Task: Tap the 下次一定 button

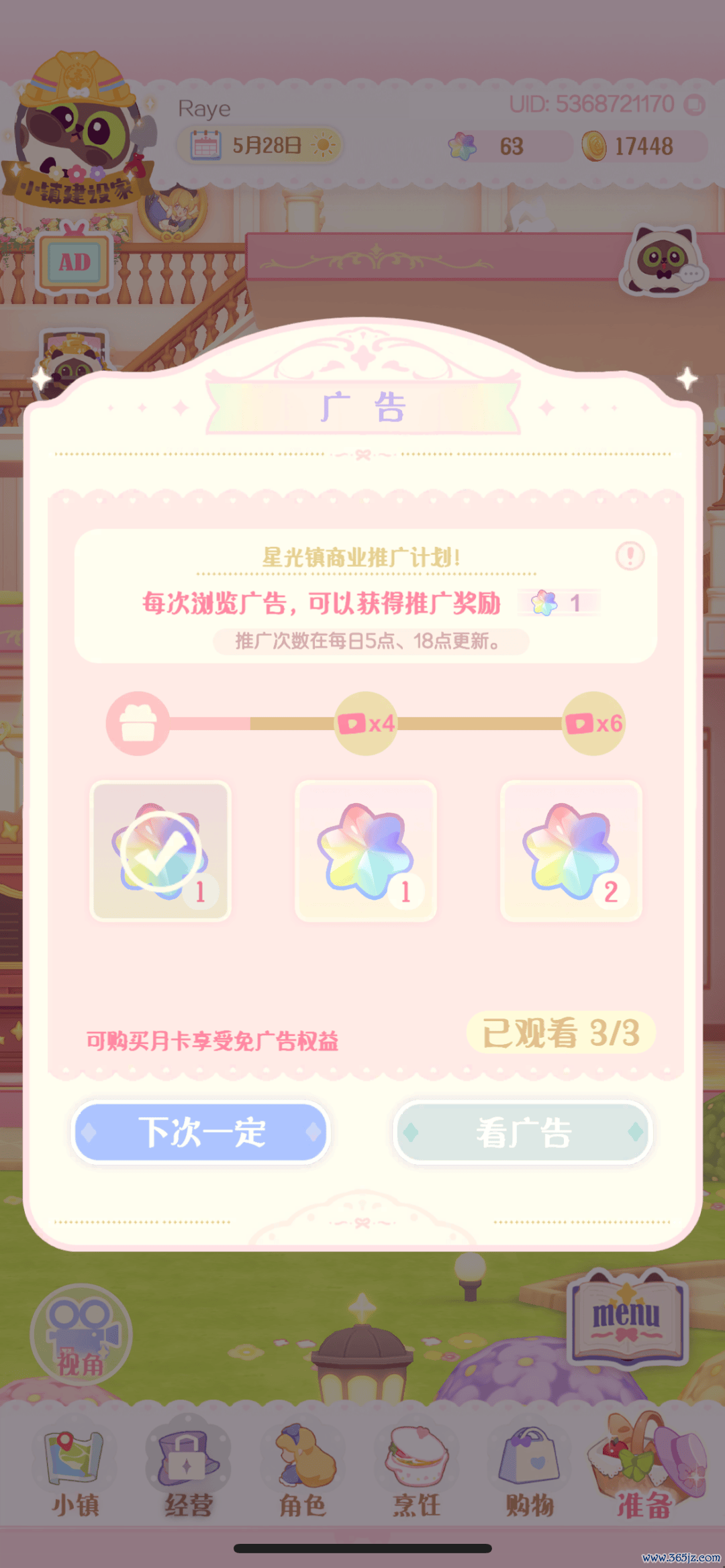Action: point(200,1132)
